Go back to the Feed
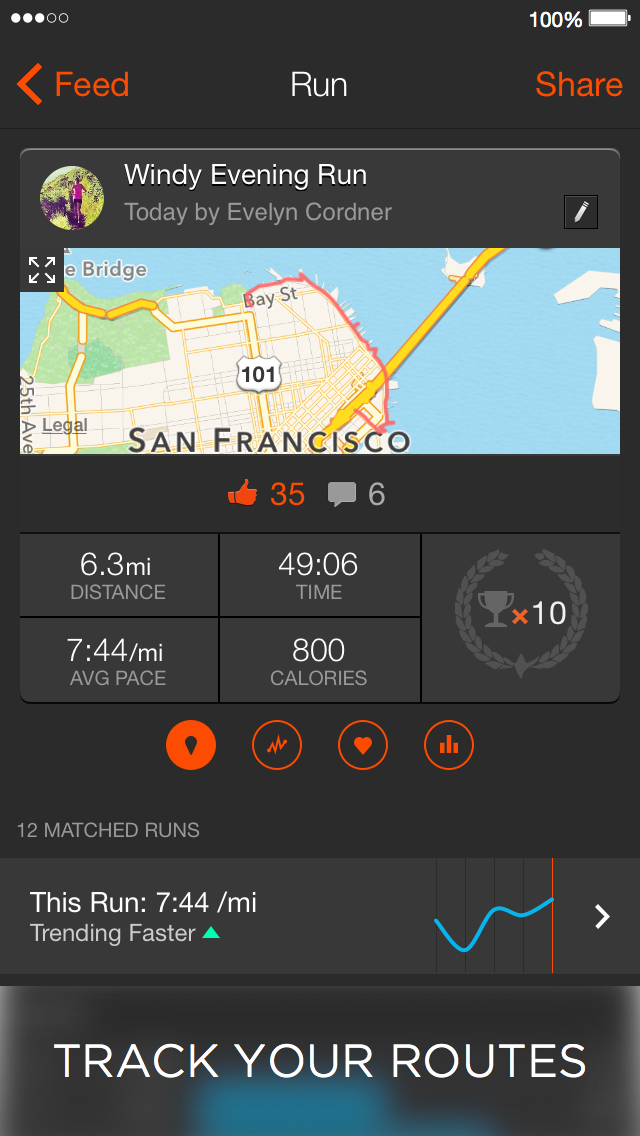640x1136 pixels. tap(72, 84)
